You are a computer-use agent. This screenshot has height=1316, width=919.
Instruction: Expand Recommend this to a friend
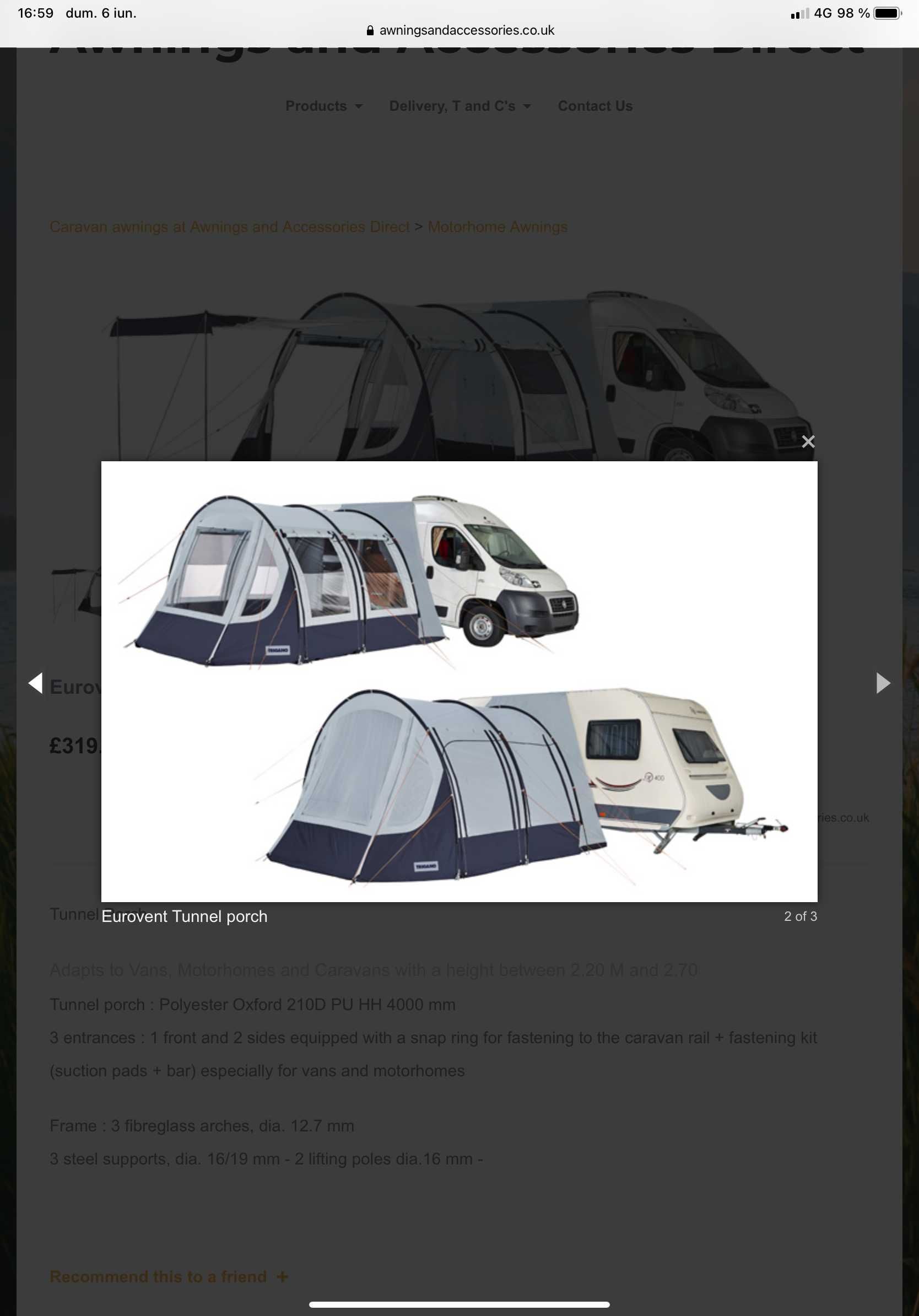click(169, 1276)
